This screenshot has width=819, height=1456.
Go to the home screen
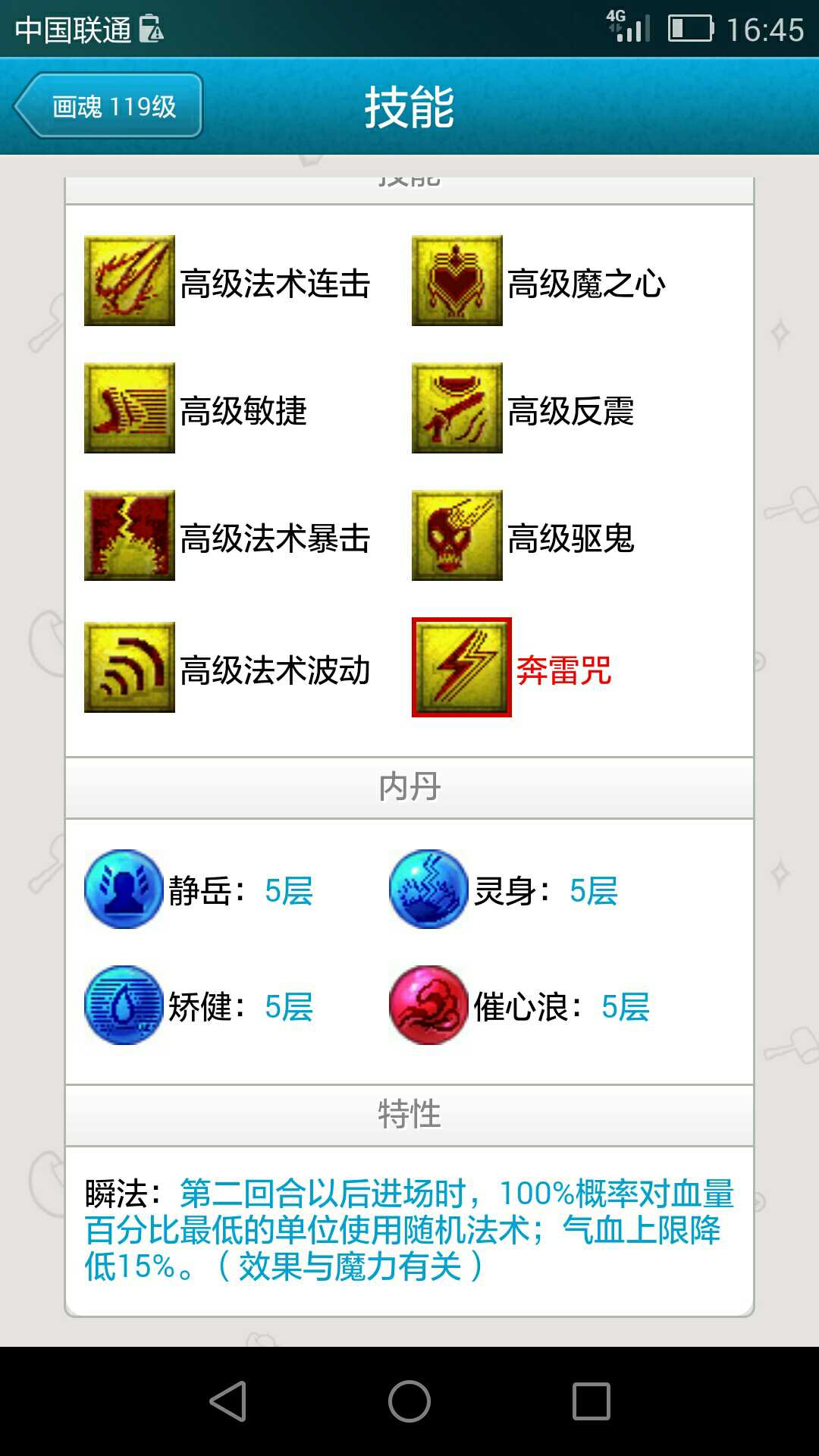tap(409, 1401)
